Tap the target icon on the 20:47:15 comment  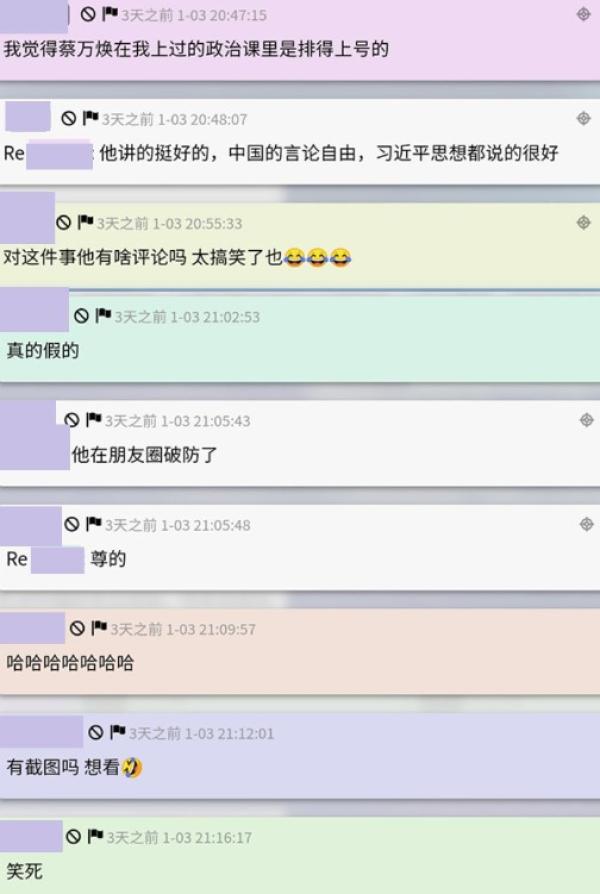tap(584, 14)
